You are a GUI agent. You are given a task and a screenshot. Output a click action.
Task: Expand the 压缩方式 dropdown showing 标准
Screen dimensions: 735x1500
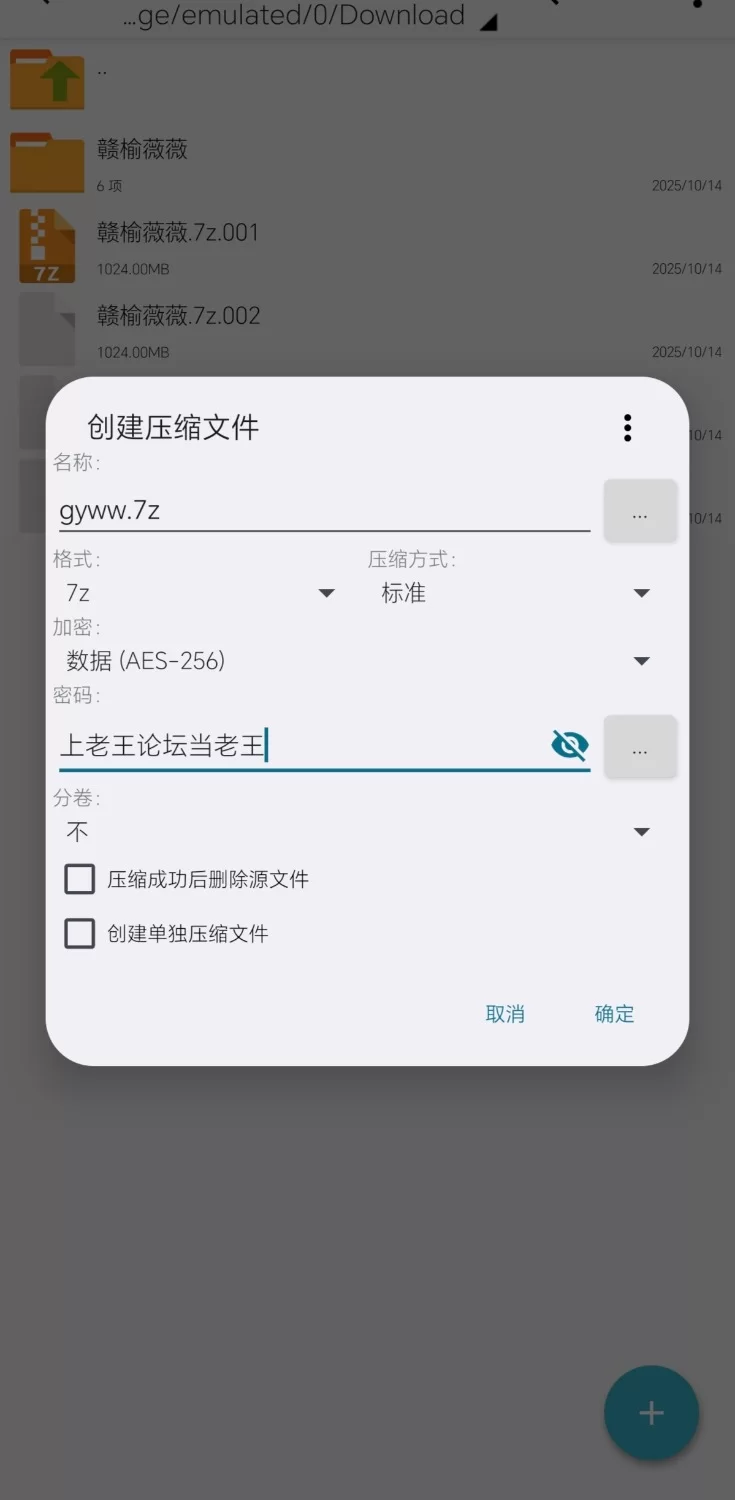tap(515, 593)
